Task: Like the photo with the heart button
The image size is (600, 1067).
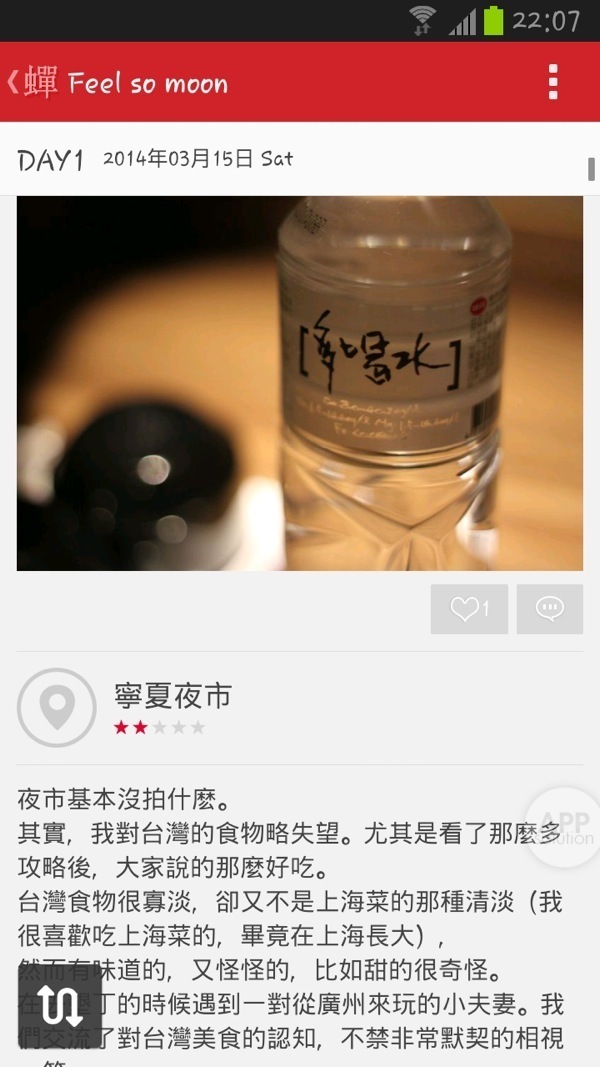Action: [x=469, y=609]
